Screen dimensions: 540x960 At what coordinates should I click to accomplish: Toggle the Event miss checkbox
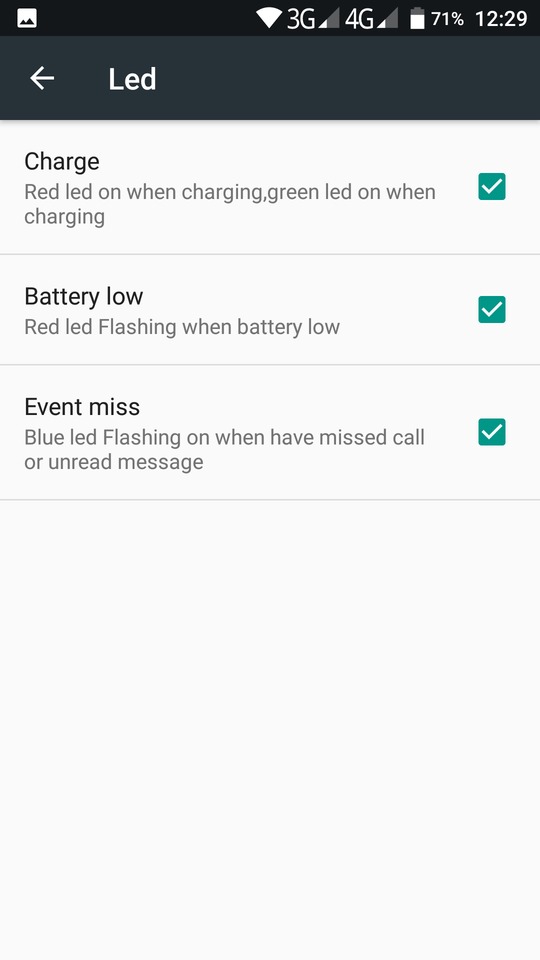492,432
